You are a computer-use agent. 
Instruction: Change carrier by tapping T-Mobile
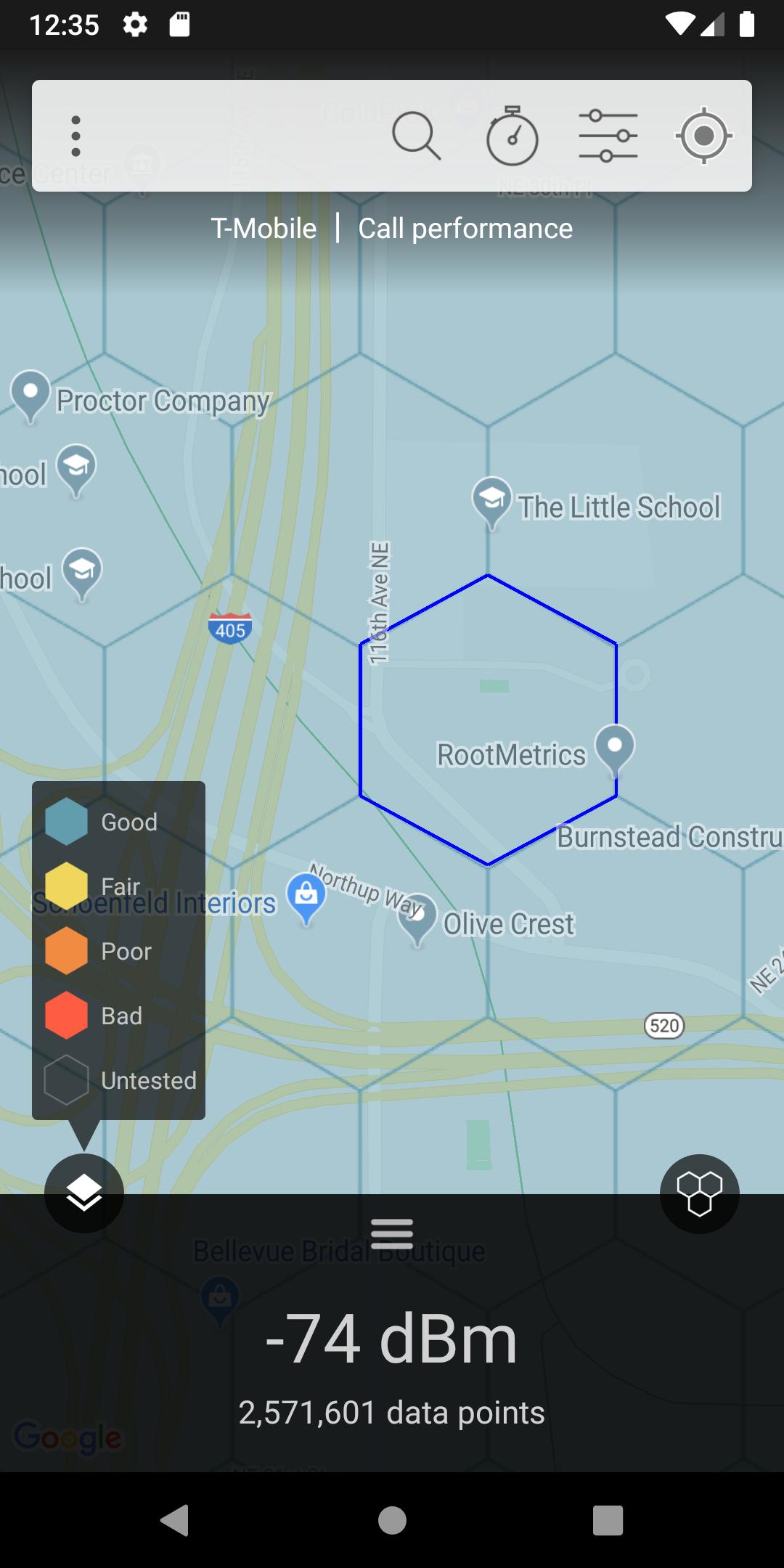point(264,228)
